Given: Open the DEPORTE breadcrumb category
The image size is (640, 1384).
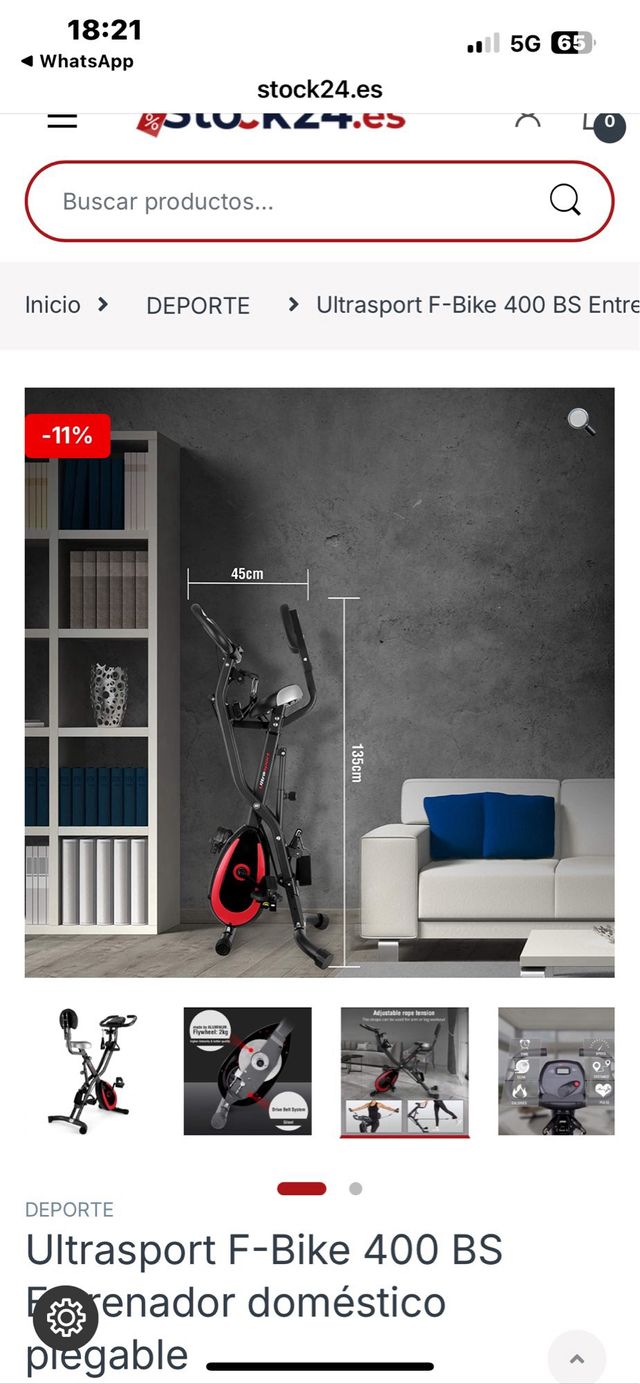Looking at the screenshot, I should [x=198, y=306].
